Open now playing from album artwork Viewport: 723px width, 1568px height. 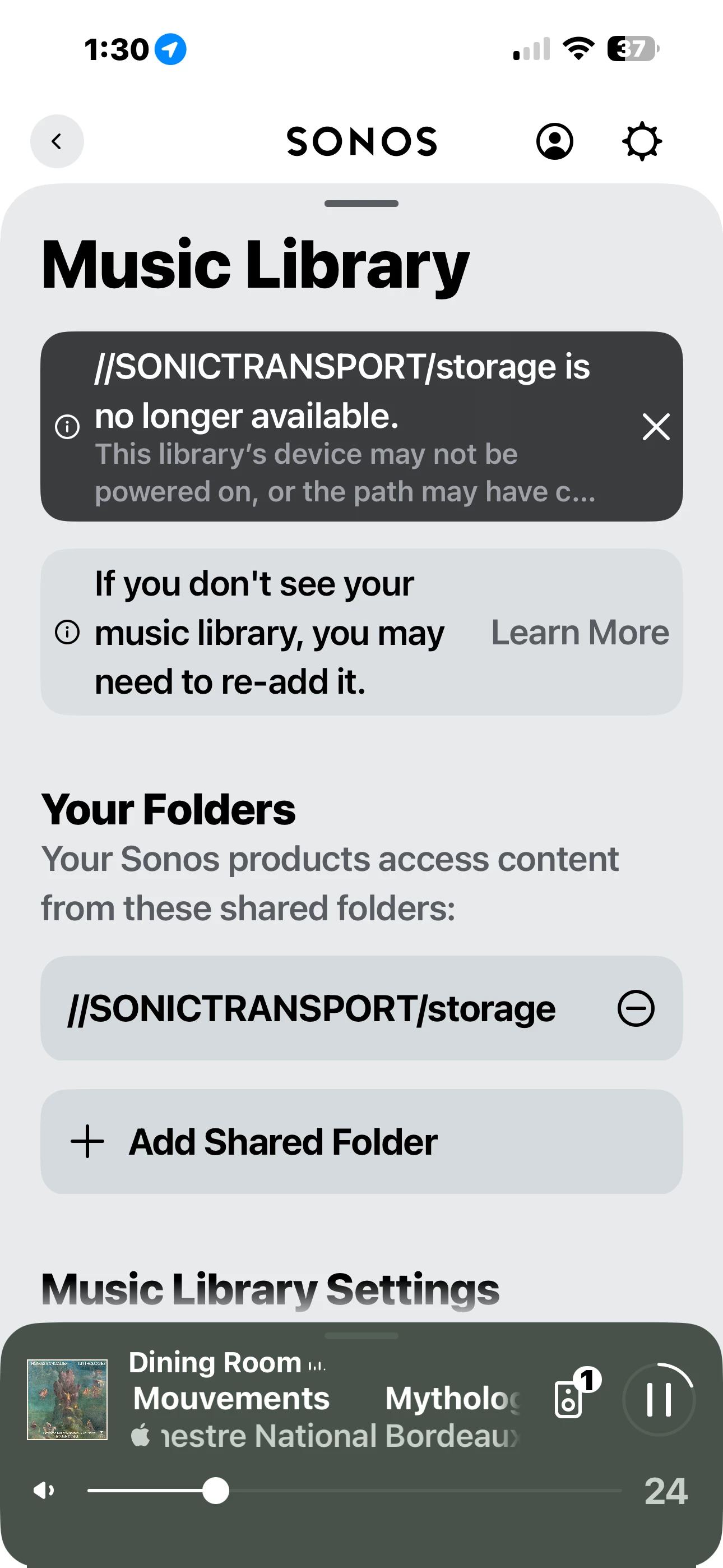(67, 1399)
